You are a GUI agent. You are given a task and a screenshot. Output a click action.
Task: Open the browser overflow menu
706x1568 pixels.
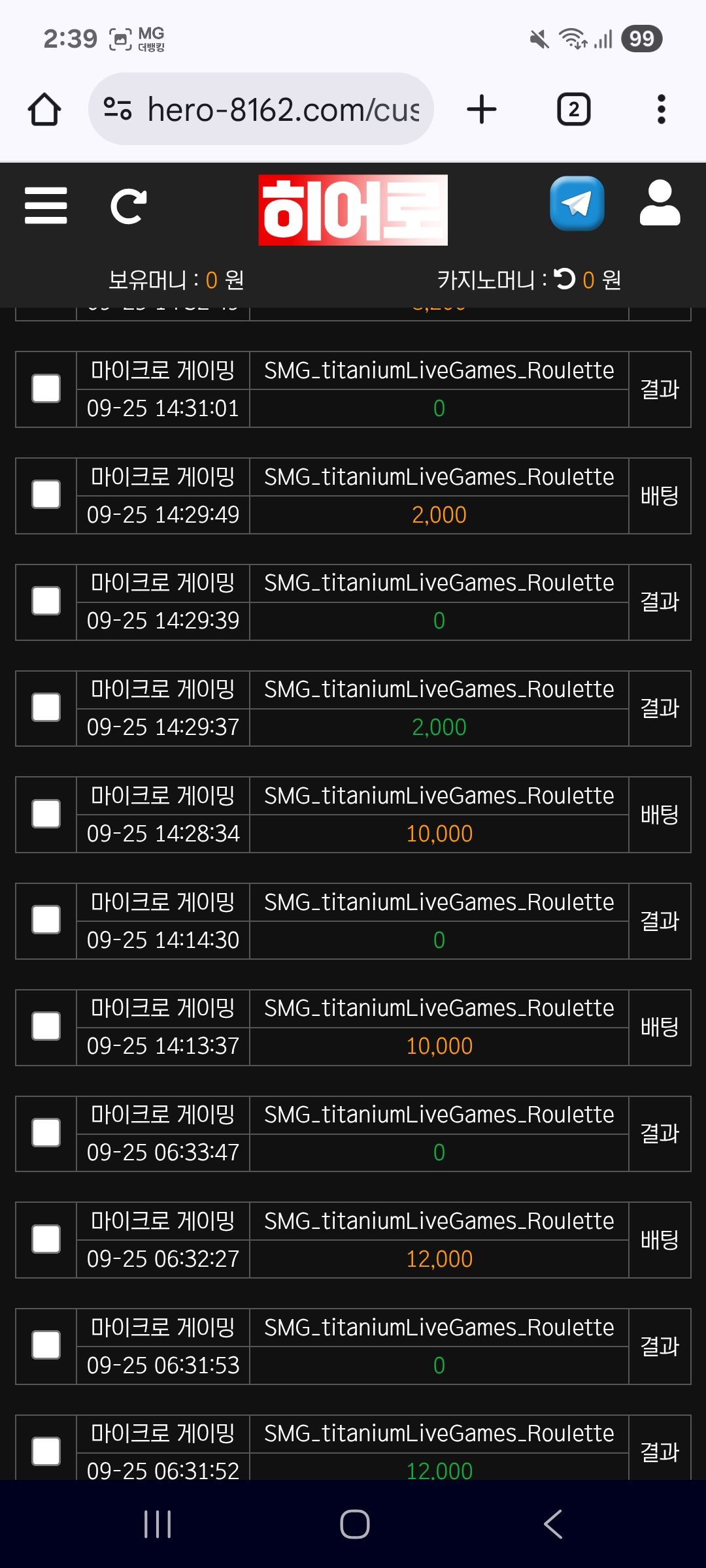(661, 109)
